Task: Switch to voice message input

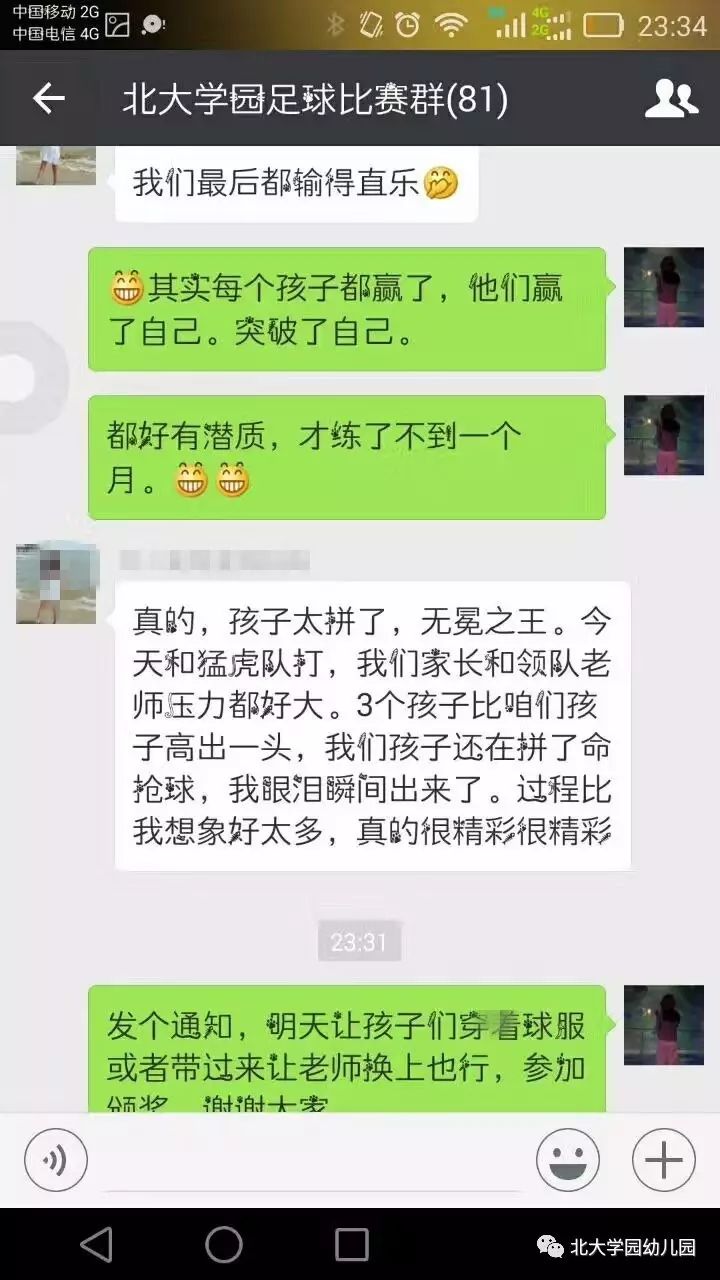Action: pos(56,1160)
